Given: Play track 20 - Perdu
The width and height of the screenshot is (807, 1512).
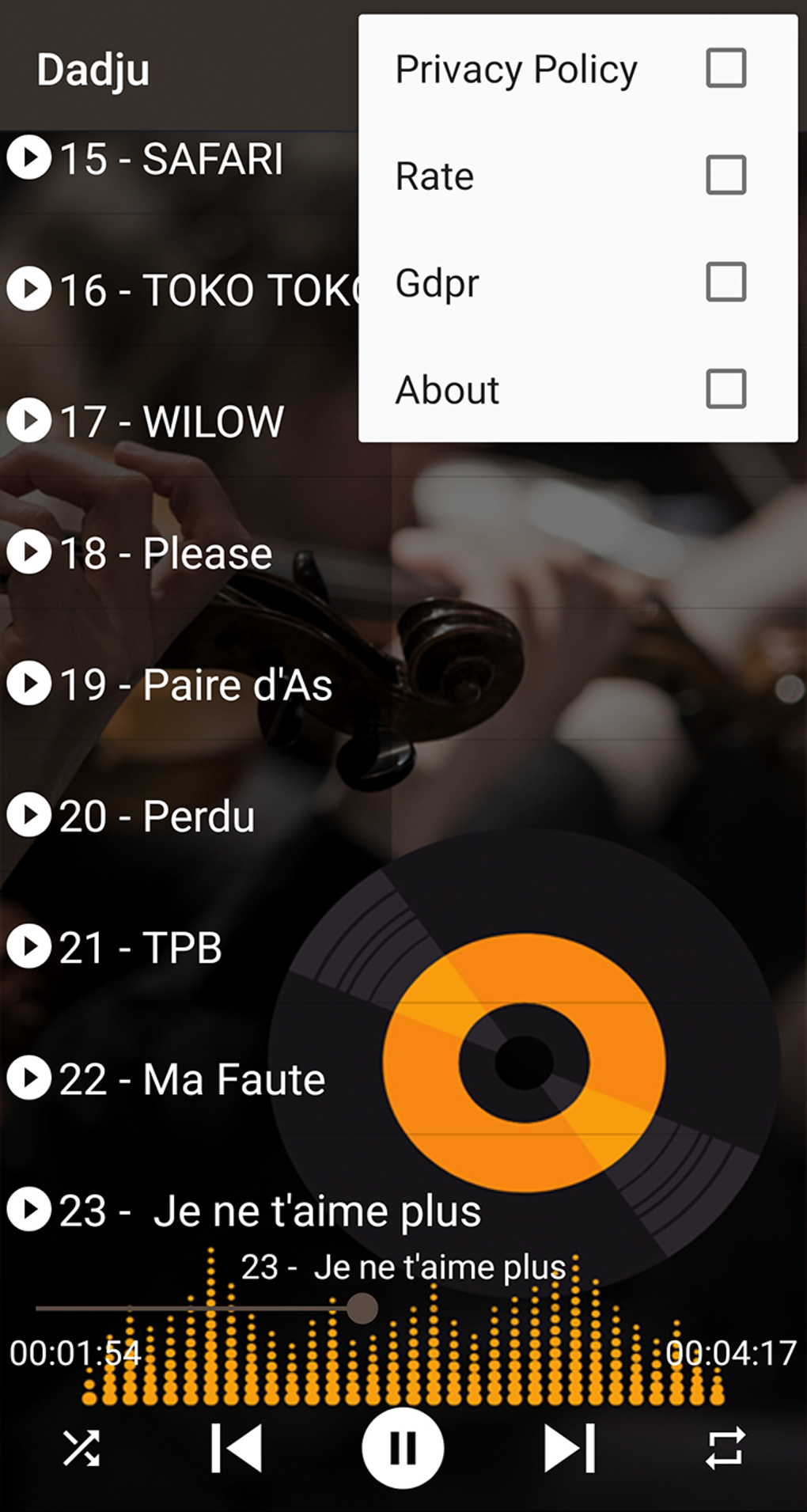Looking at the screenshot, I should (x=403, y=816).
